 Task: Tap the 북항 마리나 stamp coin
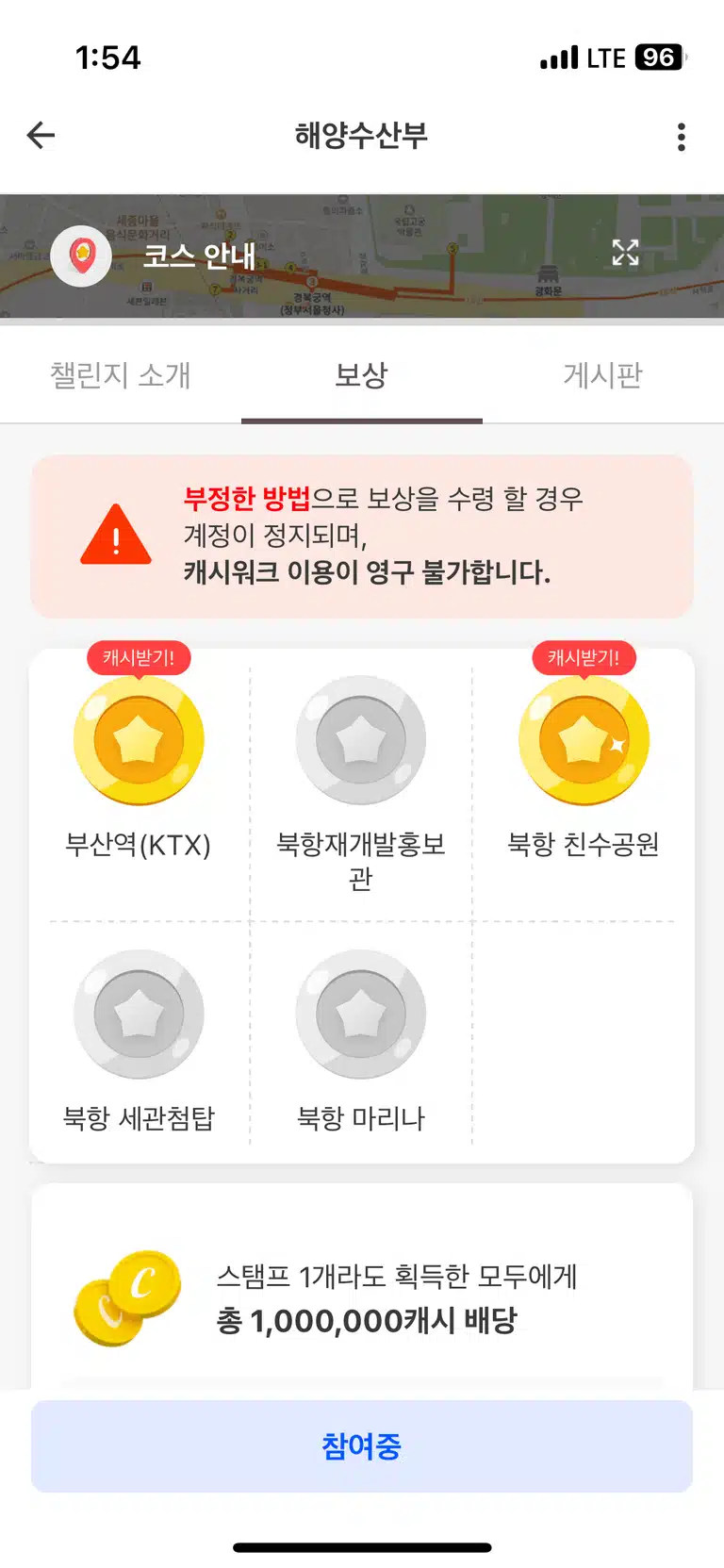(x=361, y=1014)
